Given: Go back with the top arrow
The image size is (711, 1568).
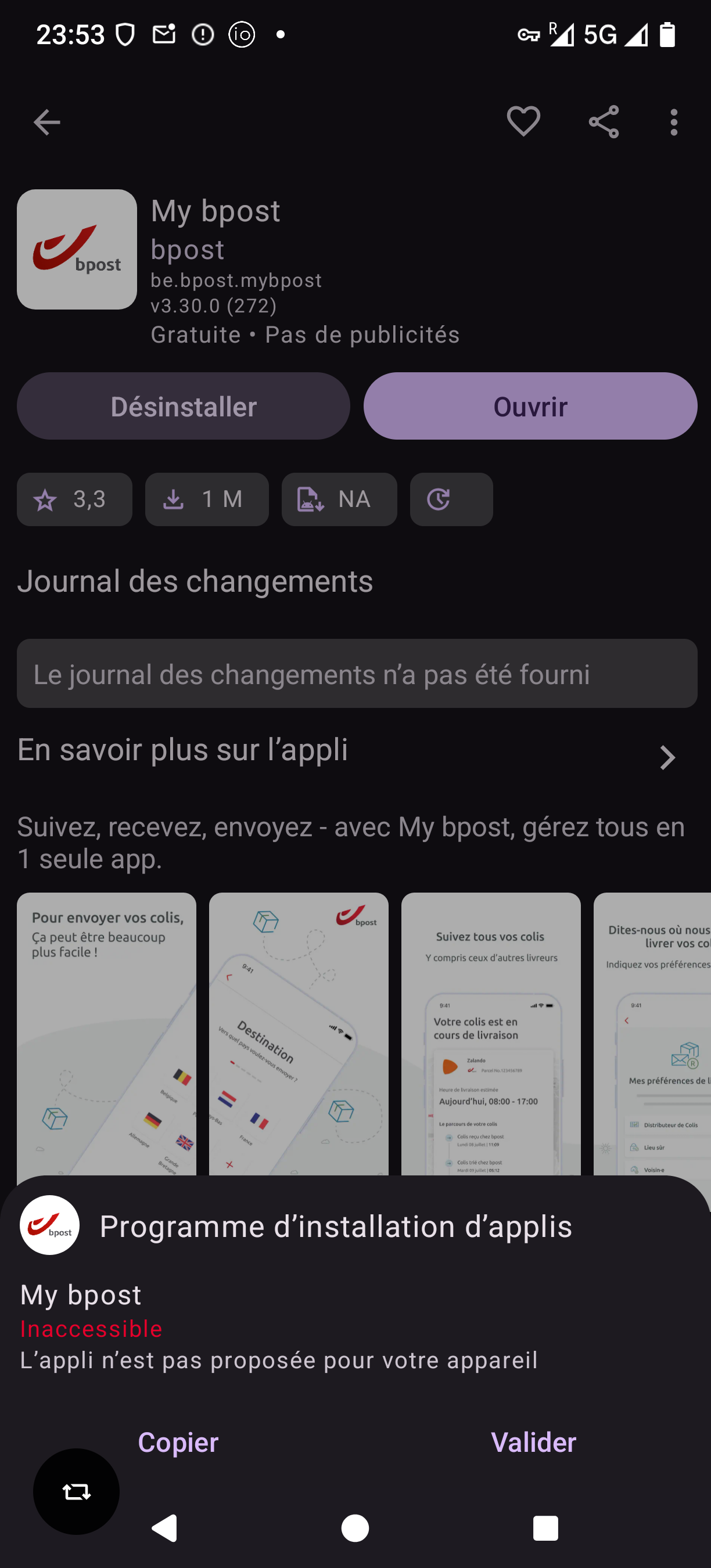Looking at the screenshot, I should point(47,123).
